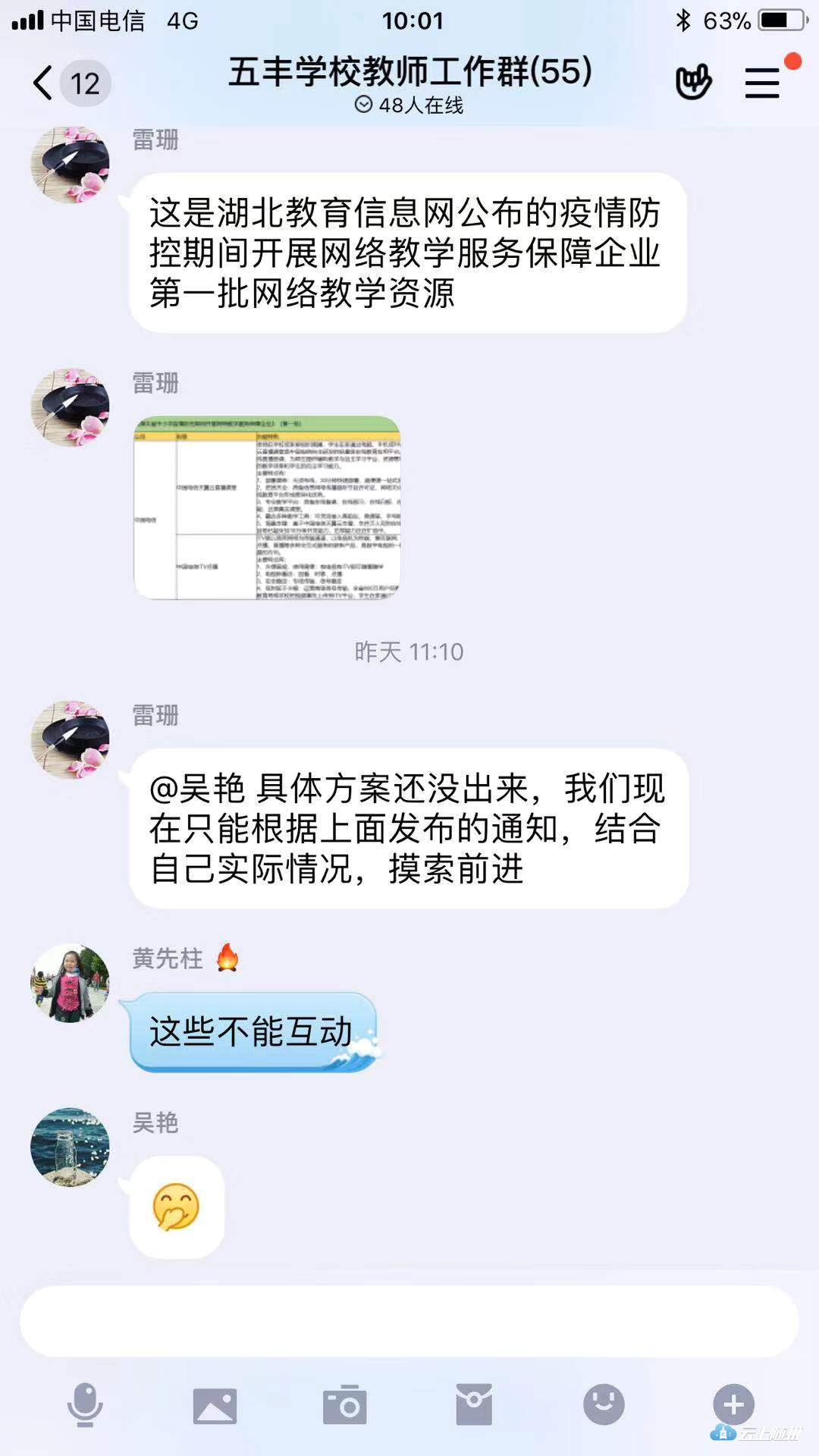
Task: Open the shared spreadsheet image from 雷珊
Action: [267, 507]
